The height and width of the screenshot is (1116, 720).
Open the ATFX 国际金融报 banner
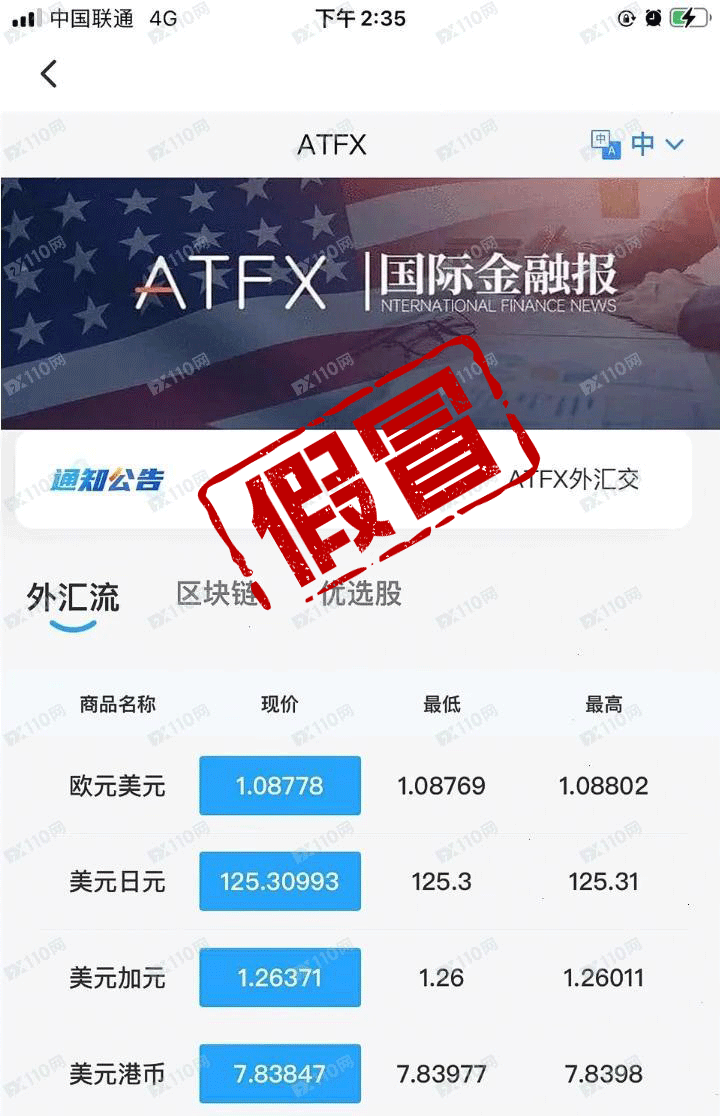pyautogui.click(x=360, y=290)
